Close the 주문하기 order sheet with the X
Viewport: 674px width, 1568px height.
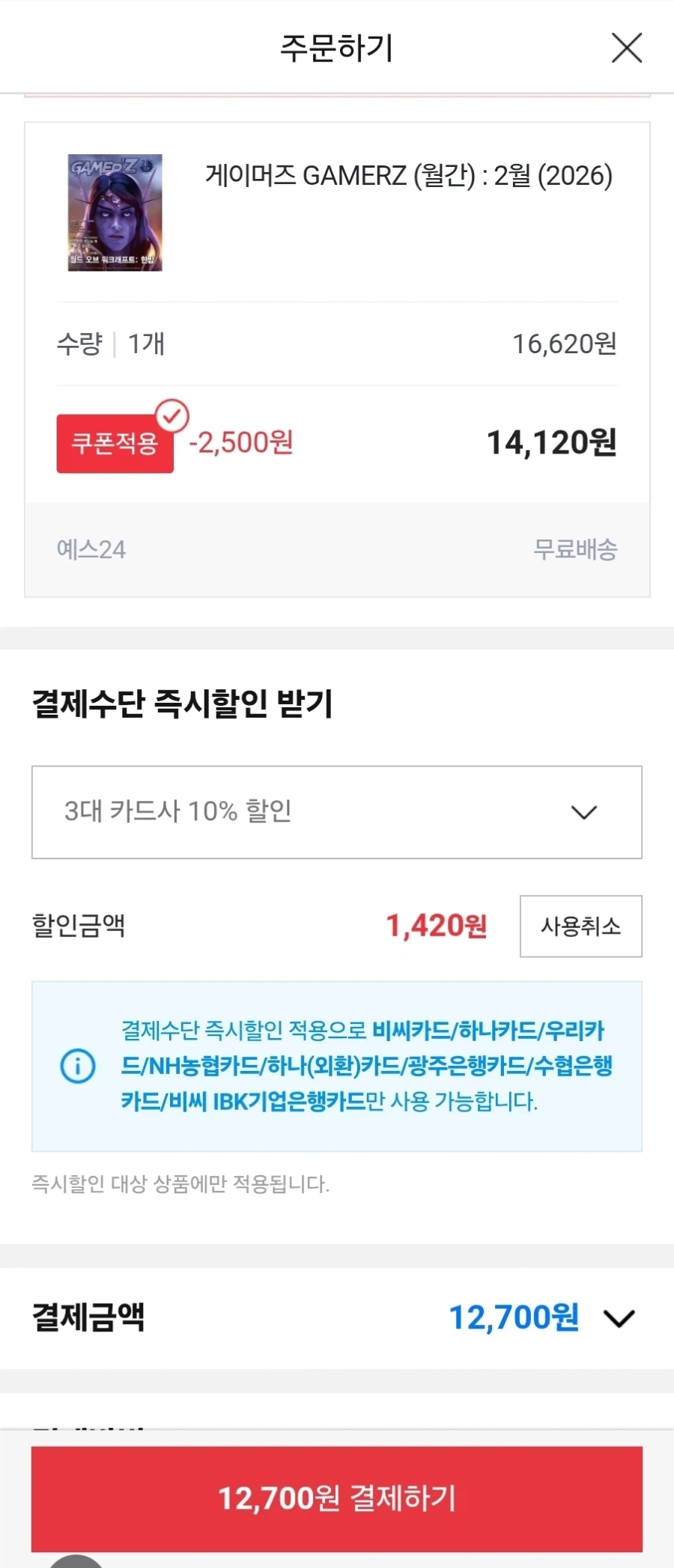[627, 47]
